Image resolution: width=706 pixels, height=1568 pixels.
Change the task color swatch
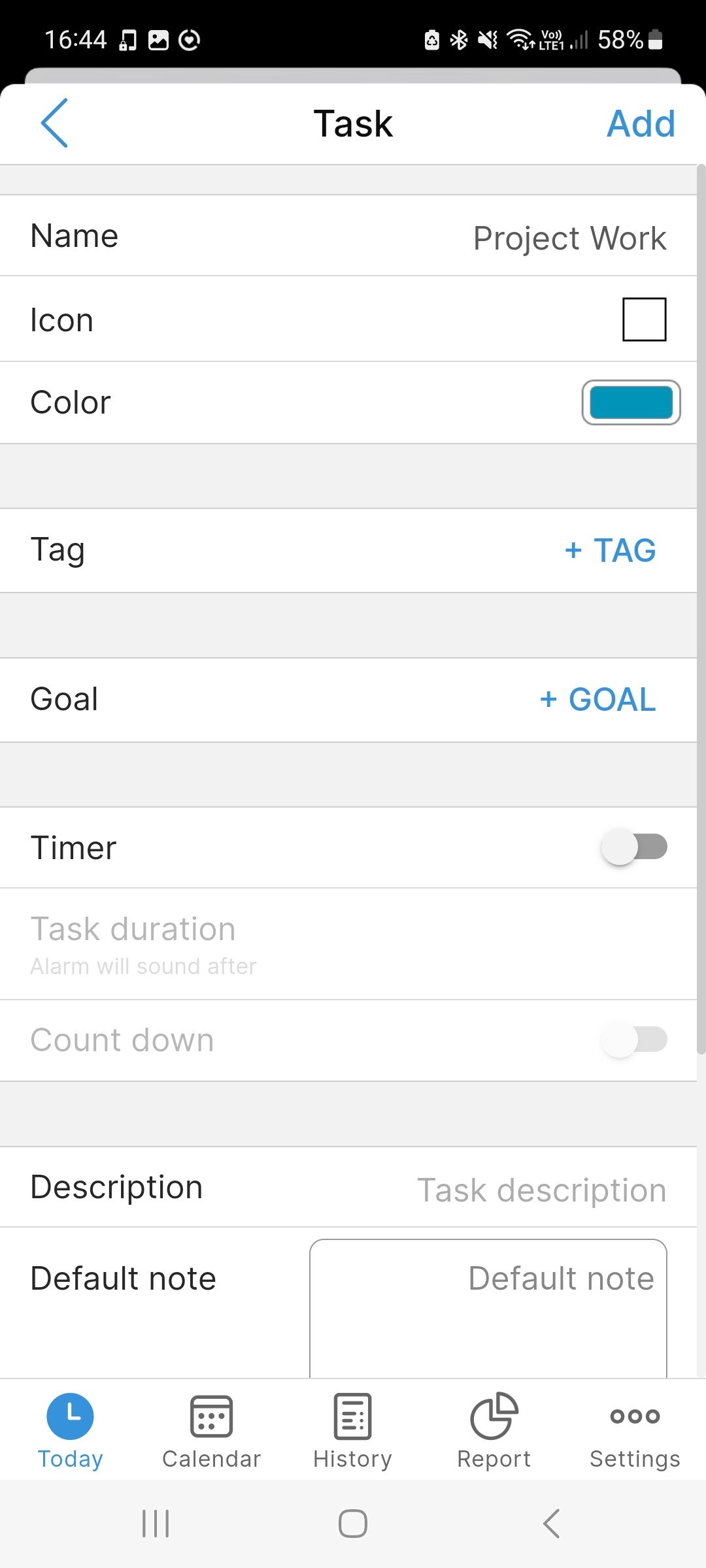[631, 403]
